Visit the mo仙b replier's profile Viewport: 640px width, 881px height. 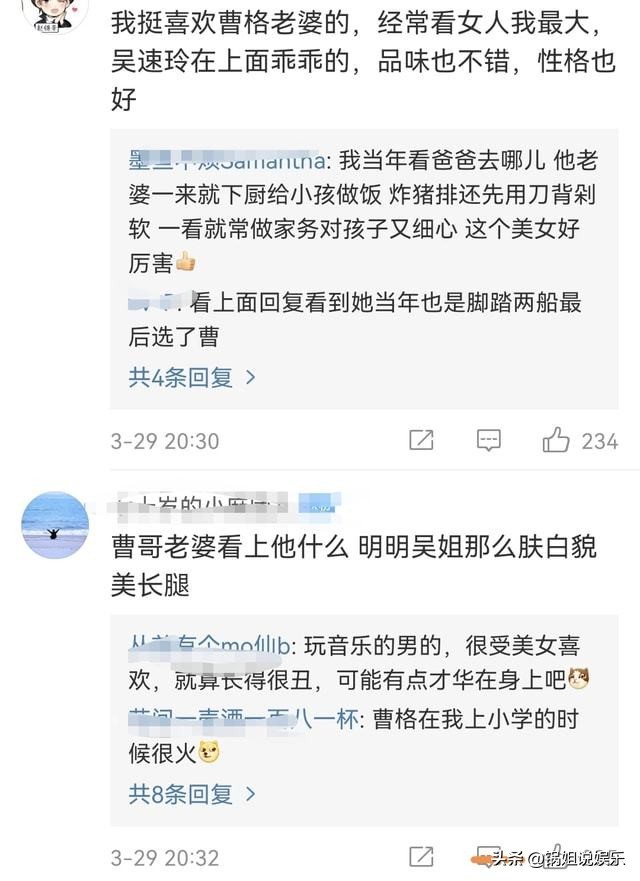click(210, 645)
